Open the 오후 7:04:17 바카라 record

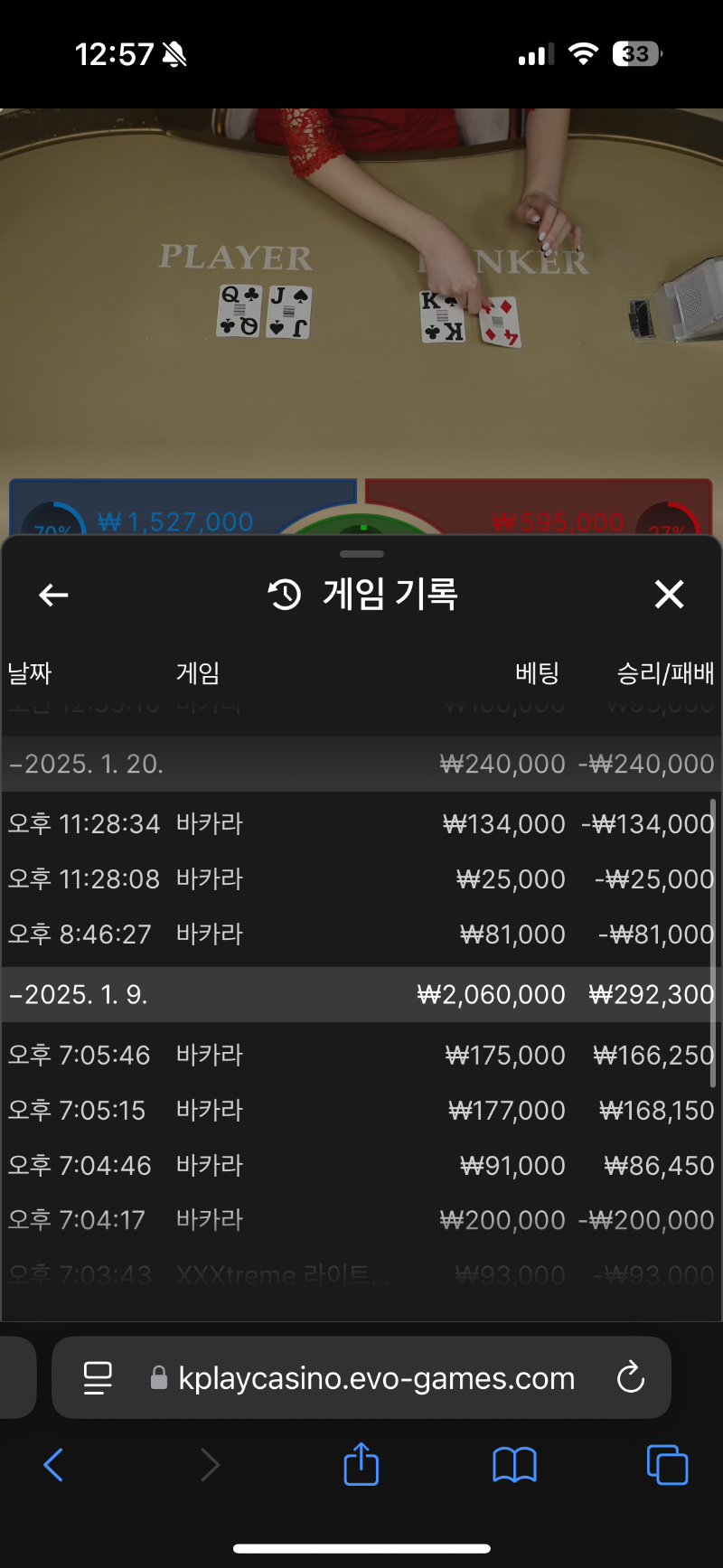tap(360, 1220)
